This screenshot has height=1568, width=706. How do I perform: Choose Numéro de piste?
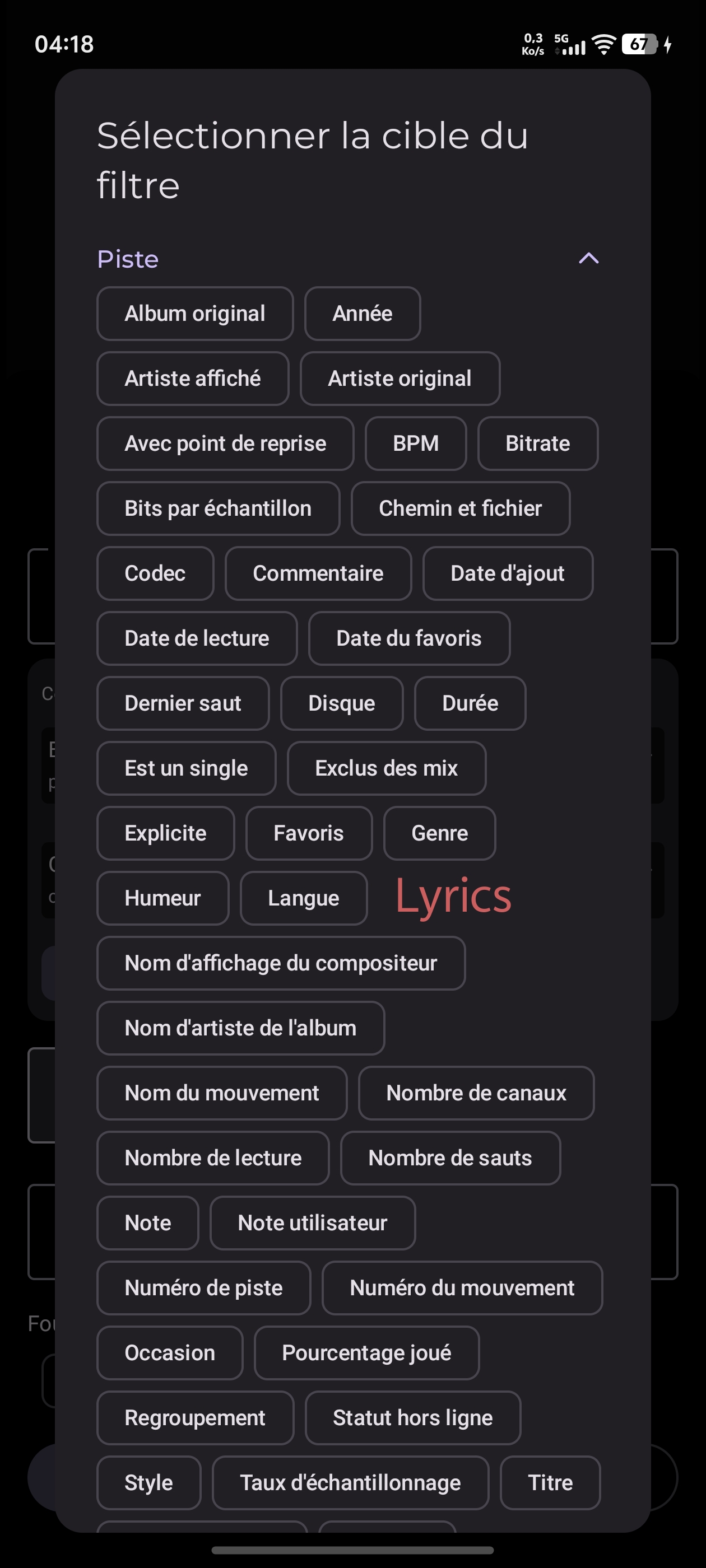click(203, 1288)
